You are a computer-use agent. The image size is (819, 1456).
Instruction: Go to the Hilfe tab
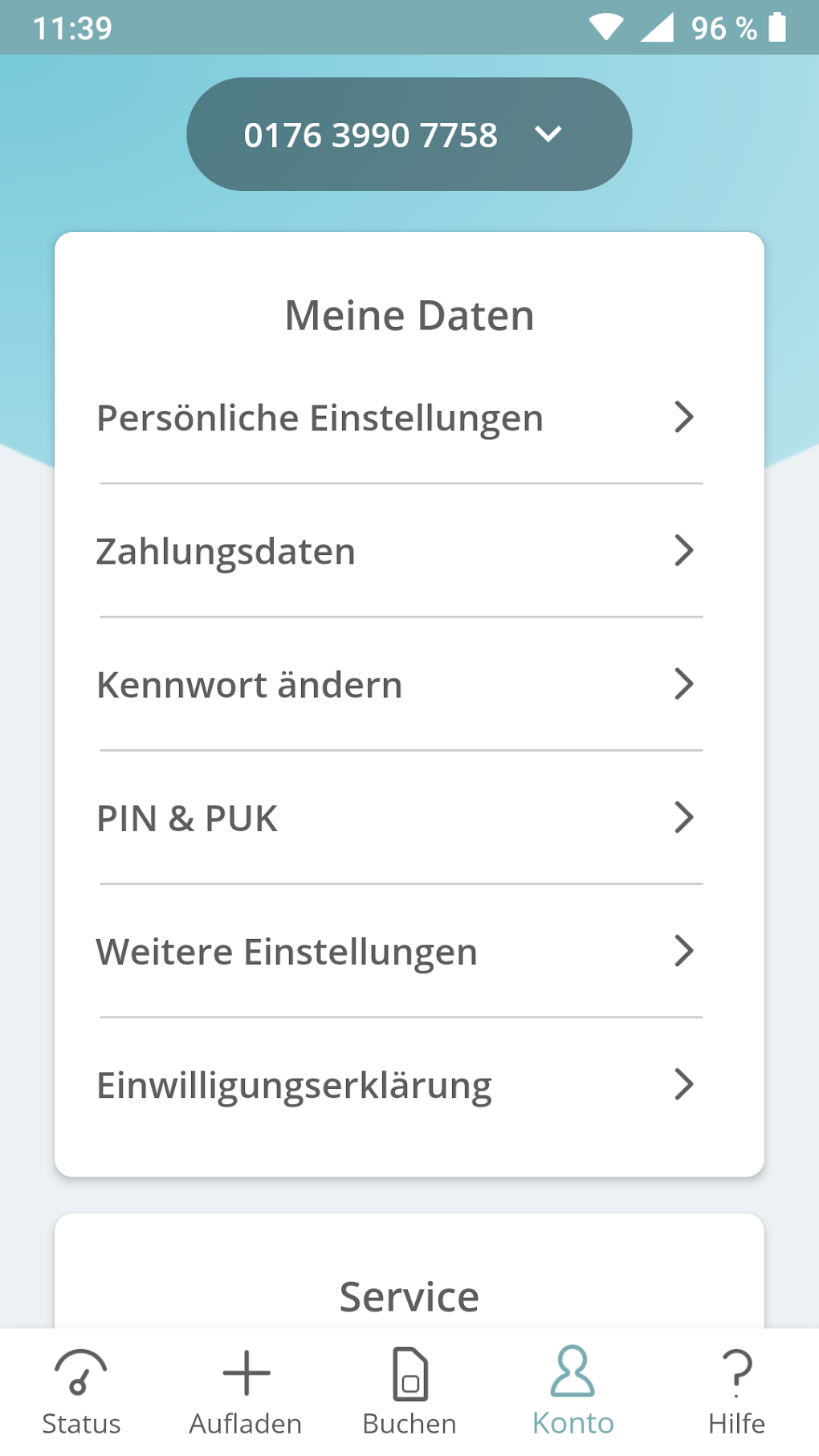point(736,1392)
